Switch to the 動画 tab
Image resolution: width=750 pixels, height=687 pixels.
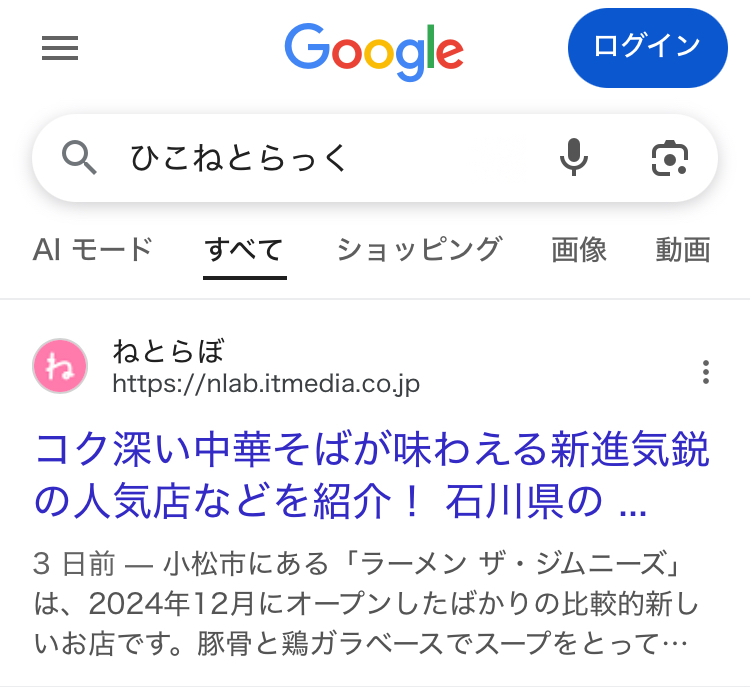click(x=682, y=249)
